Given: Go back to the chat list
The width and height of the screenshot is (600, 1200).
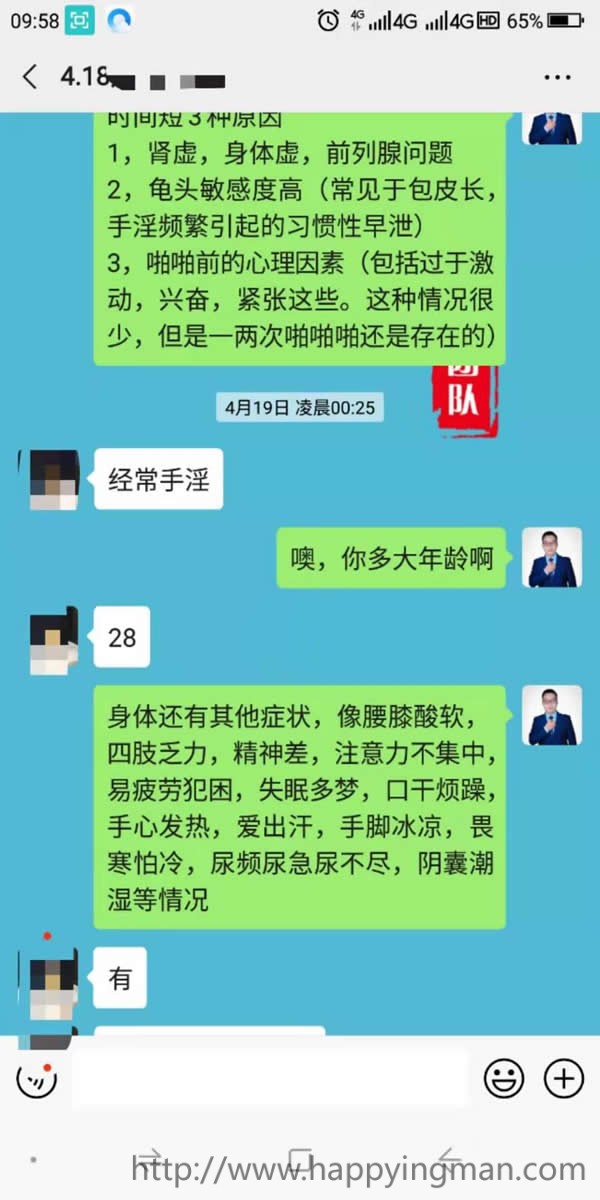Looking at the screenshot, I should [30, 77].
